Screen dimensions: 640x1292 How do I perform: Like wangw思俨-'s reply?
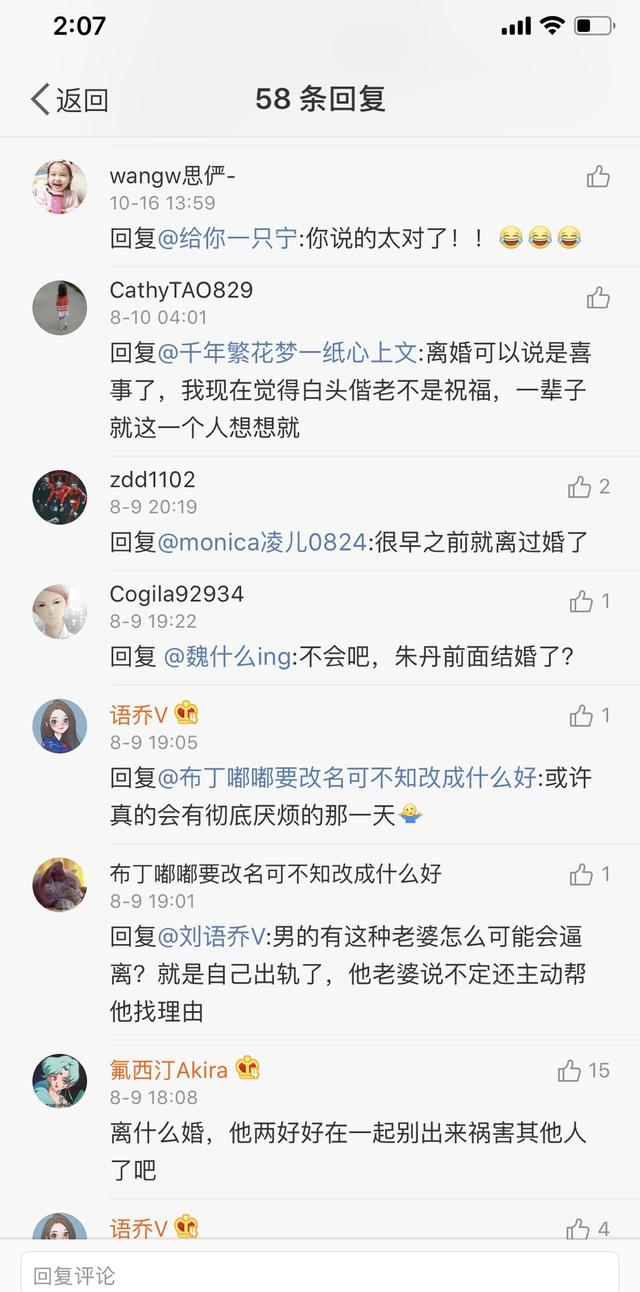tap(598, 178)
